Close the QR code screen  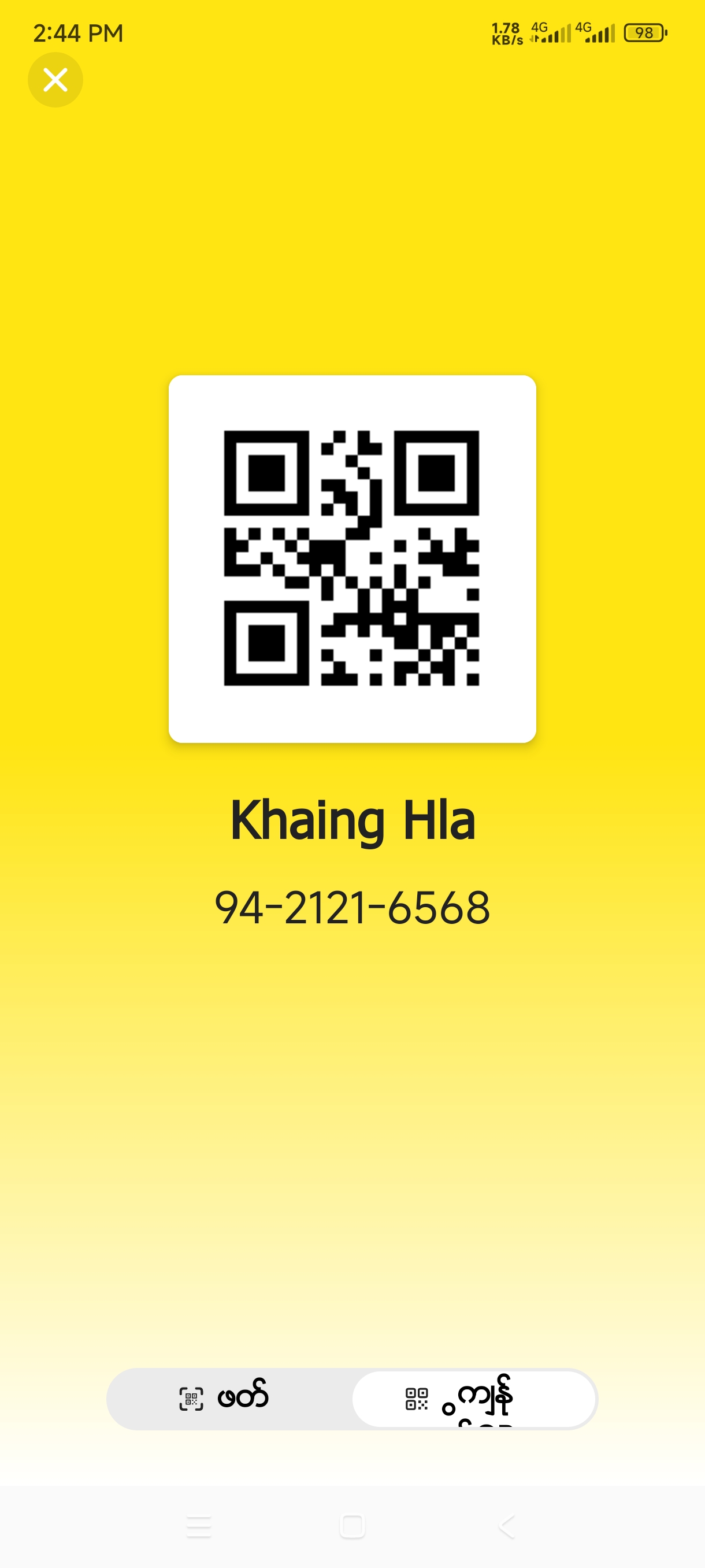tap(55, 80)
